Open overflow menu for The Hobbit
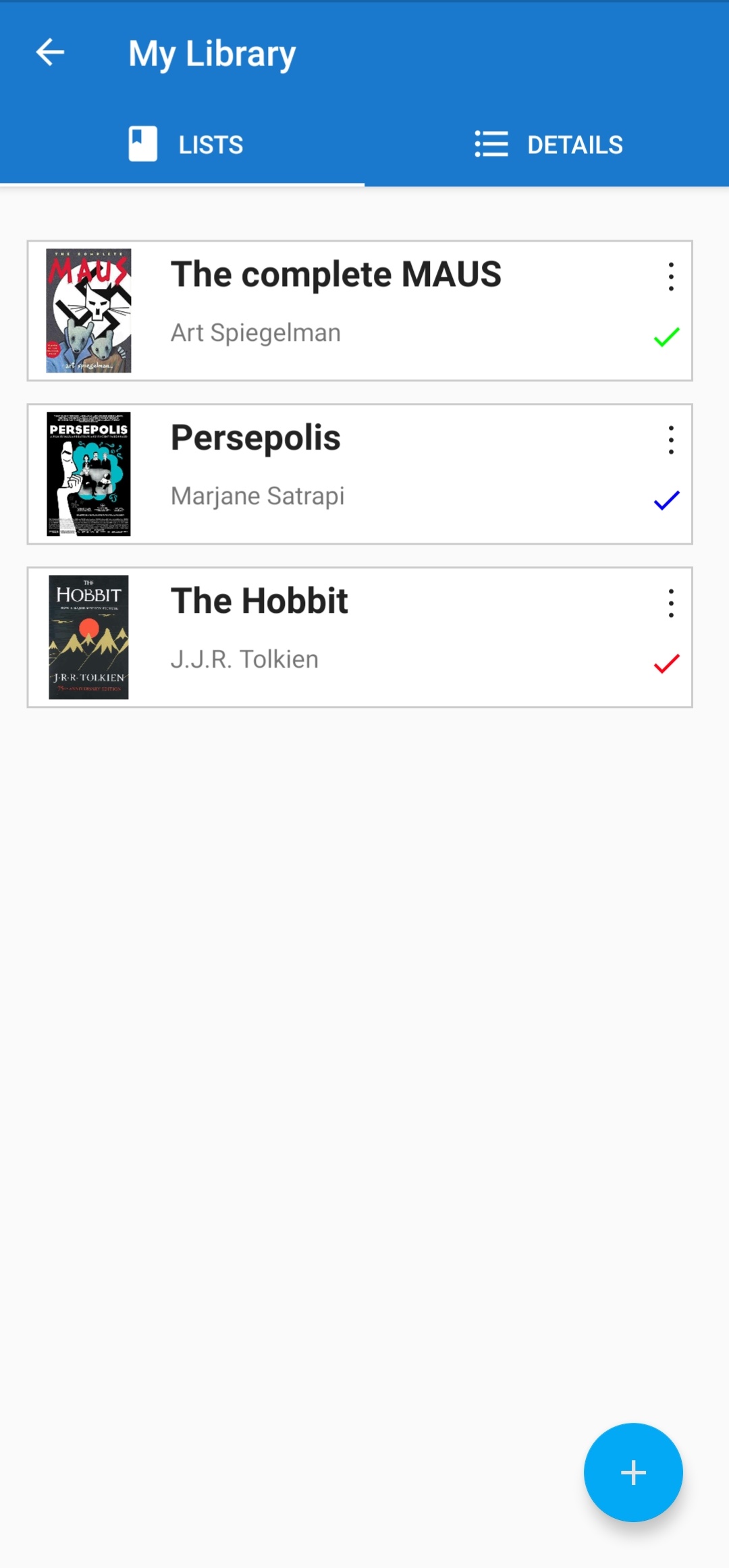Screen dimensions: 729x1568 (671, 603)
